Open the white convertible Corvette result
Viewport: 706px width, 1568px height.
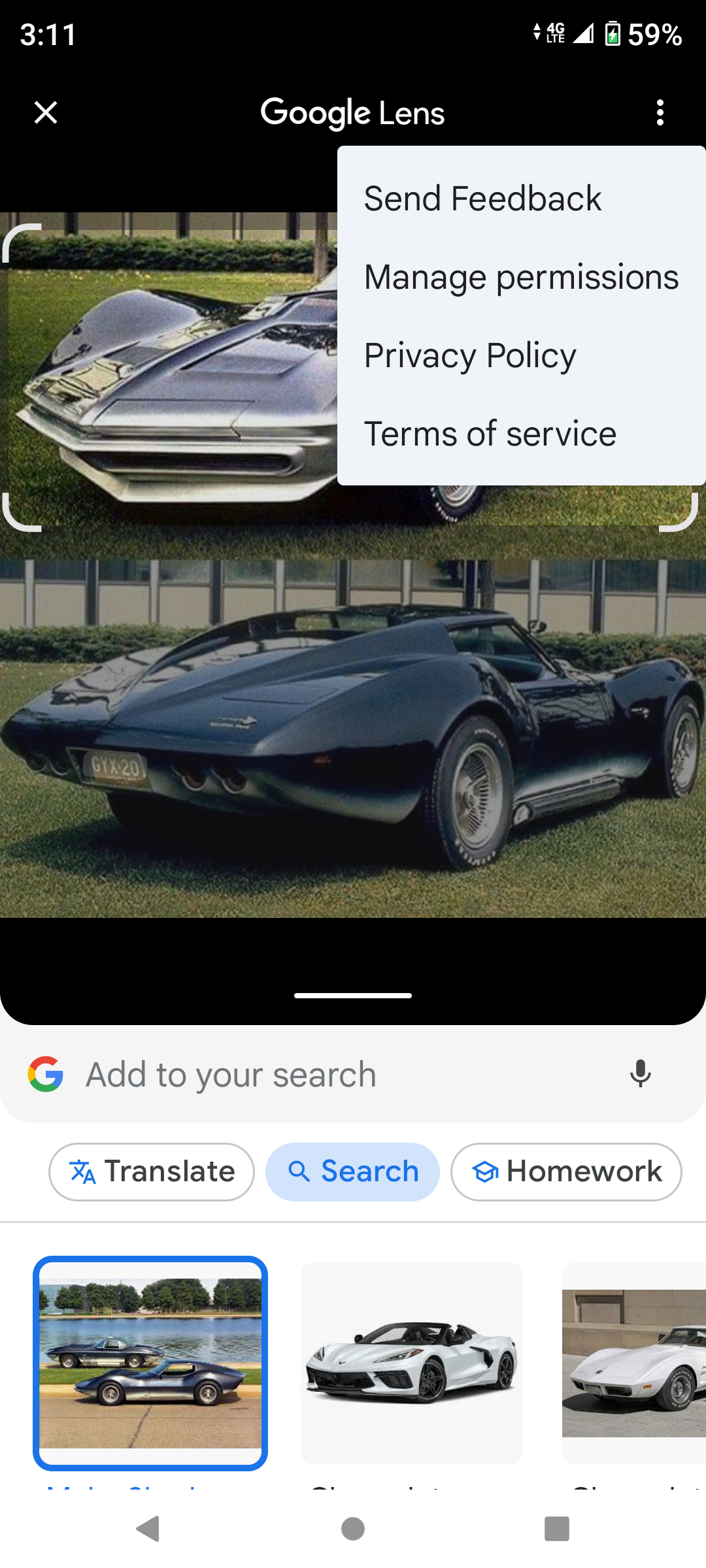tap(411, 1363)
